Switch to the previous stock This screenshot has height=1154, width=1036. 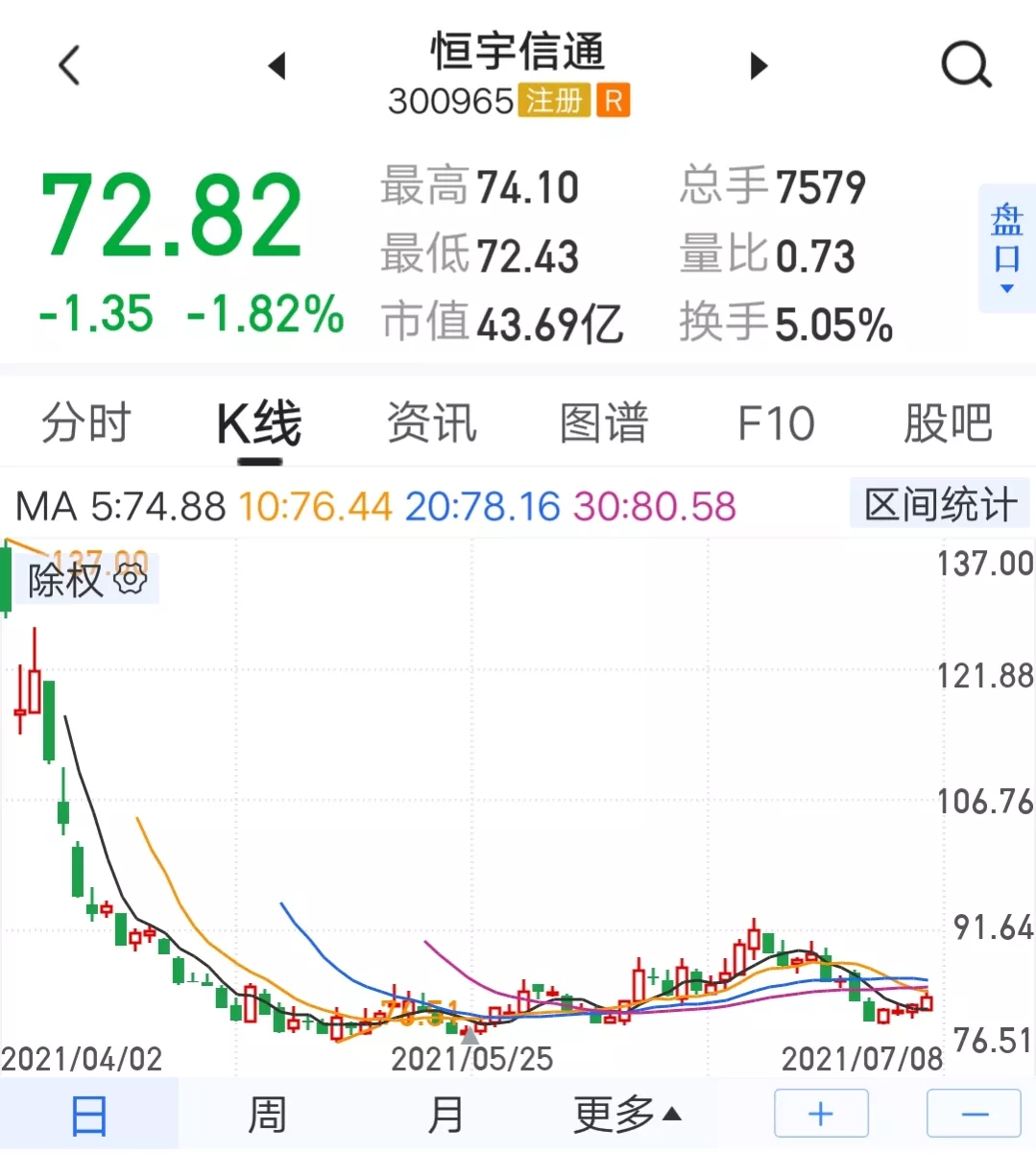pyautogui.click(x=277, y=66)
